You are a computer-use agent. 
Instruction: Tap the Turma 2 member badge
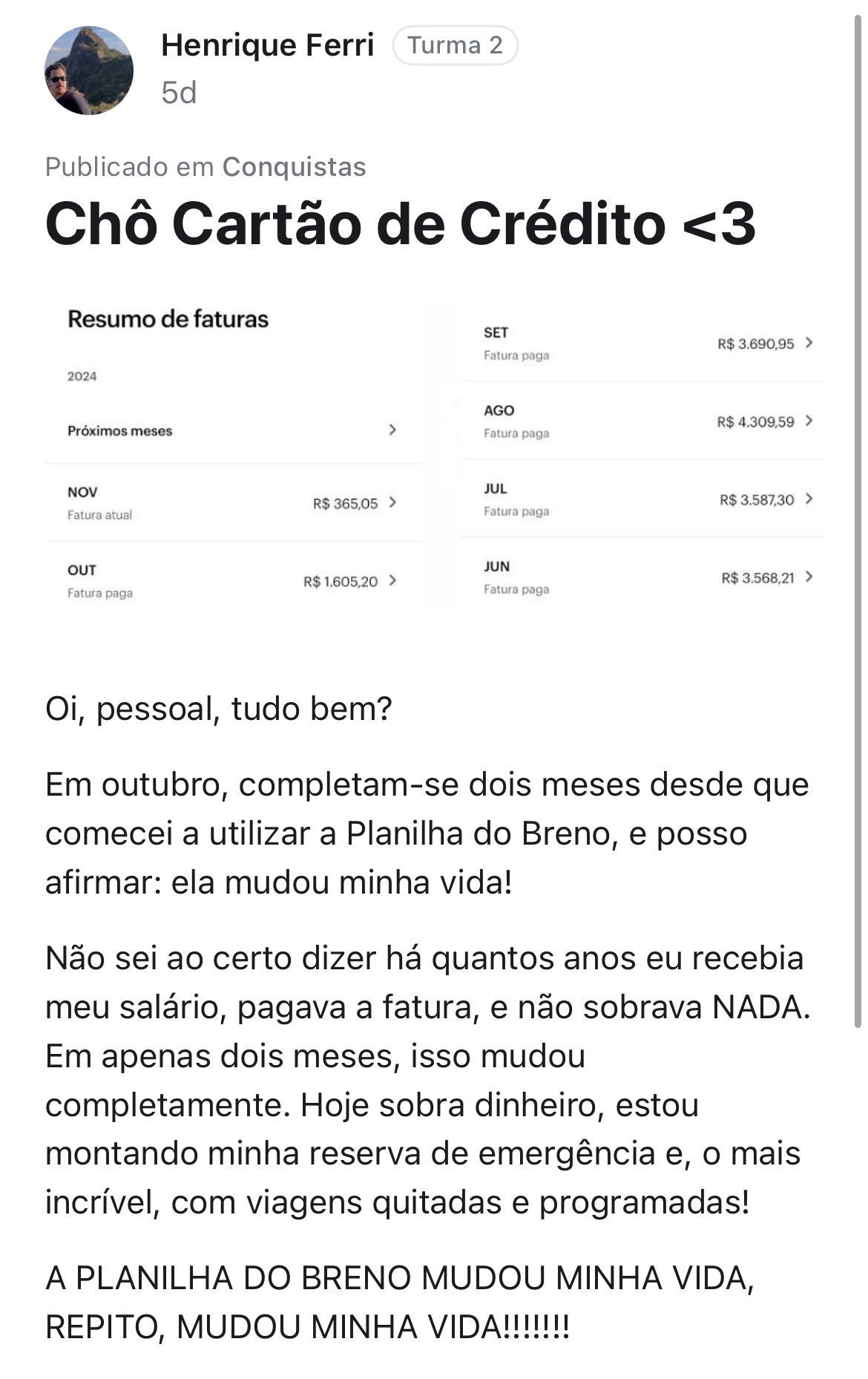[x=455, y=45]
